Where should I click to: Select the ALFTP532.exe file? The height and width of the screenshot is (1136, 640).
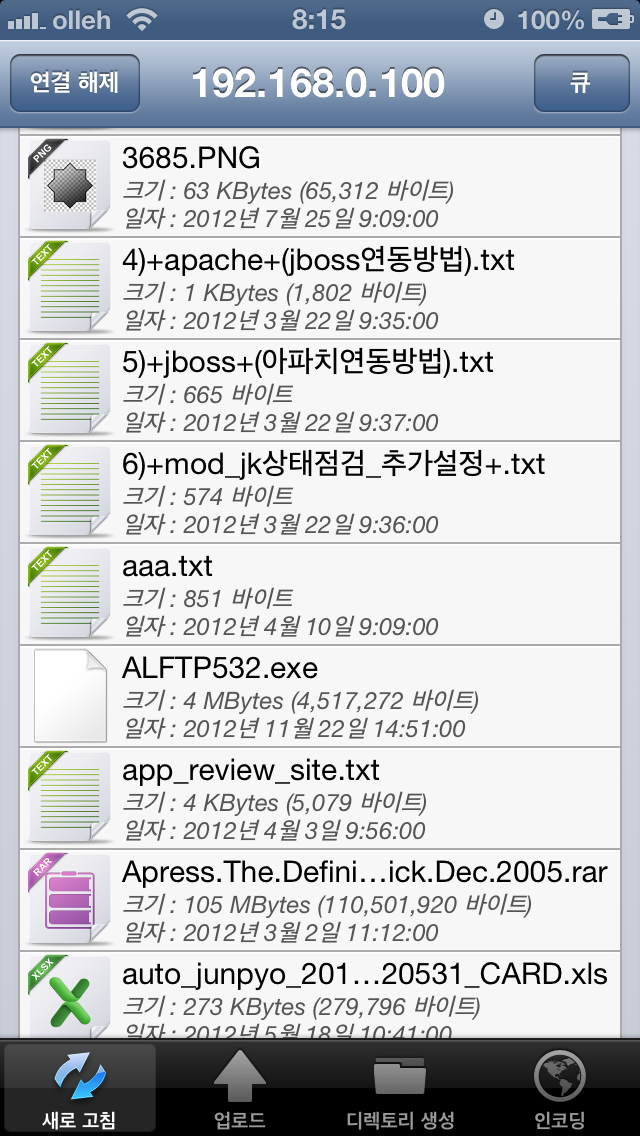pyautogui.click(x=320, y=697)
